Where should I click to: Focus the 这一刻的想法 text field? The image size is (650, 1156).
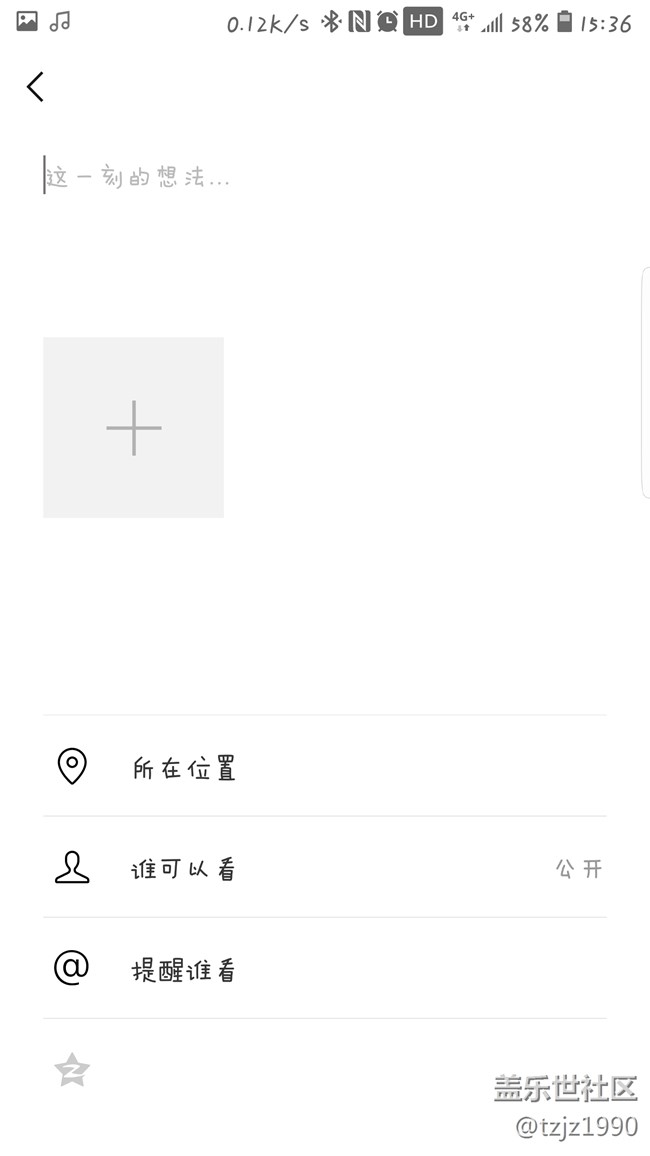(300, 179)
